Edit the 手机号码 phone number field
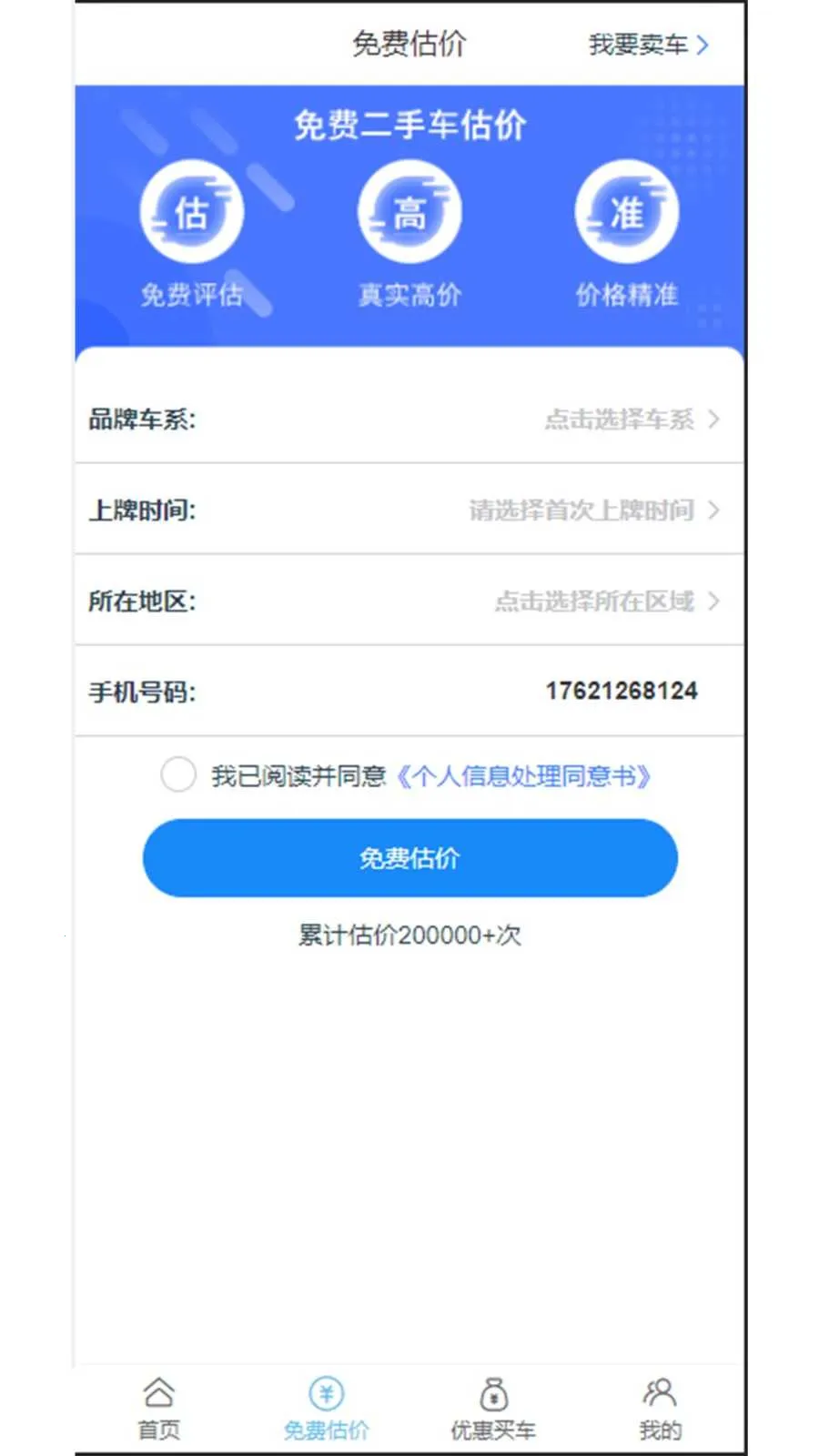This screenshot has height=1456, width=819. 621,692
